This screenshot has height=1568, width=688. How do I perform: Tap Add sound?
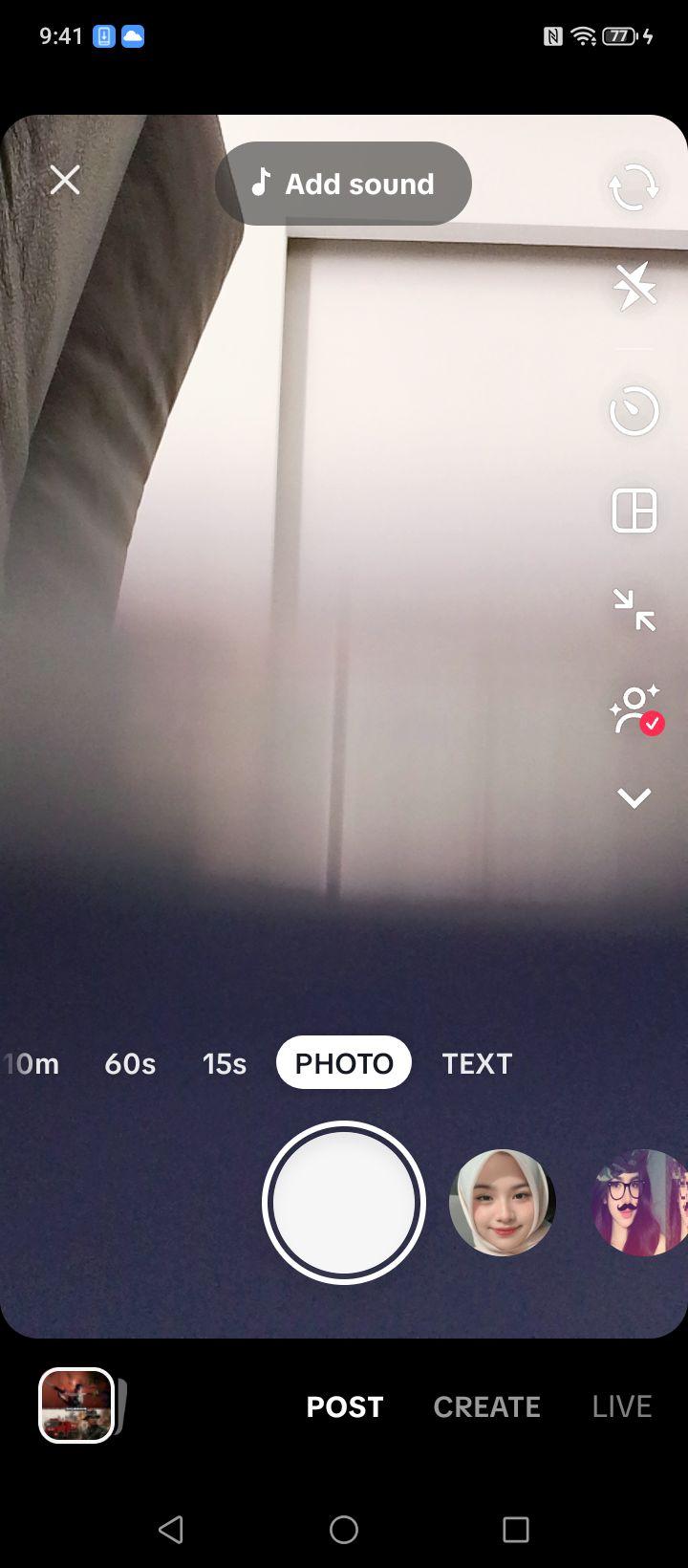[x=343, y=184]
